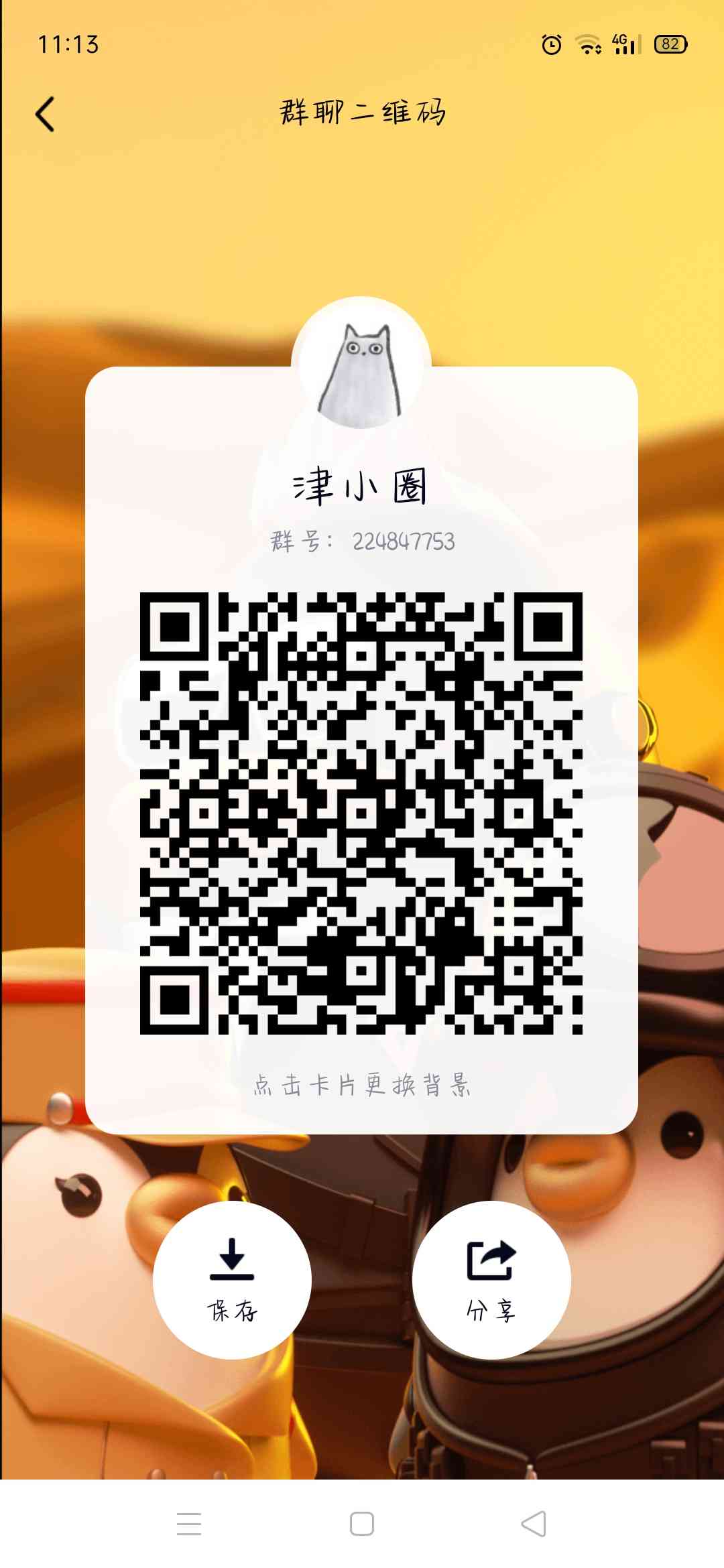724x1568 pixels.
Task: Tap the system back triangle
Action: point(534,1524)
